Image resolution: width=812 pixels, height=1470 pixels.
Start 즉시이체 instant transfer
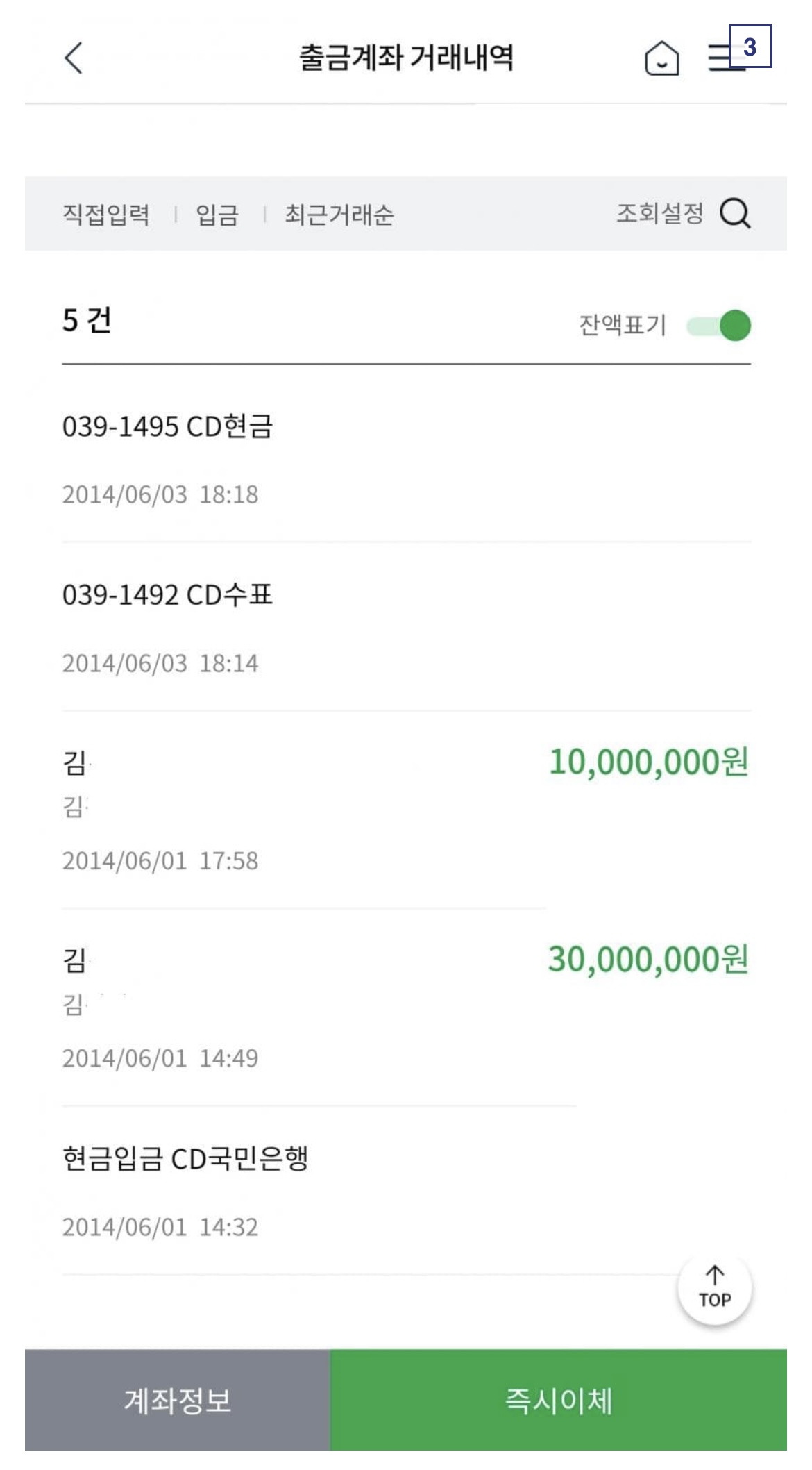(x=559, y=1400)
